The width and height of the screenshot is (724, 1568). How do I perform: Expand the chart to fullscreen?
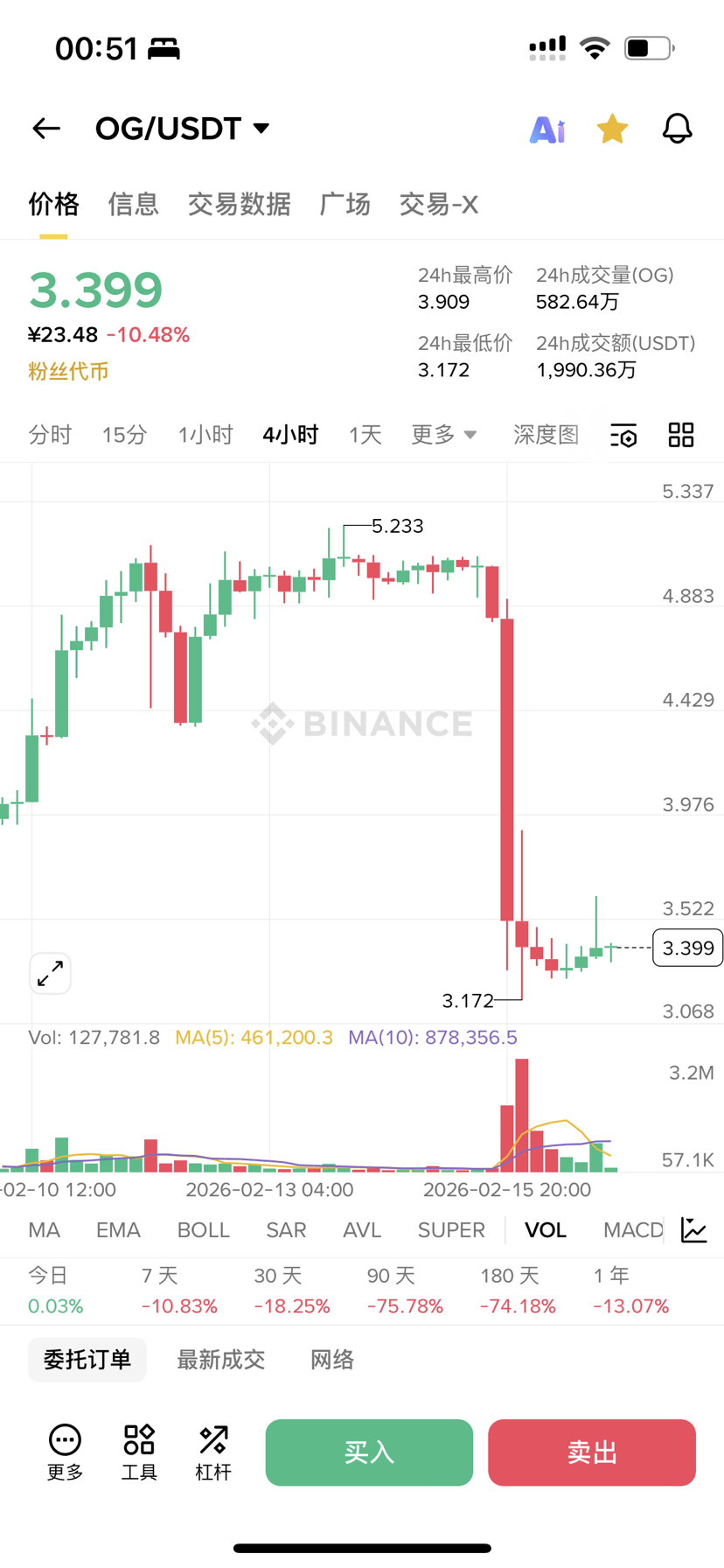pos(51,973)
